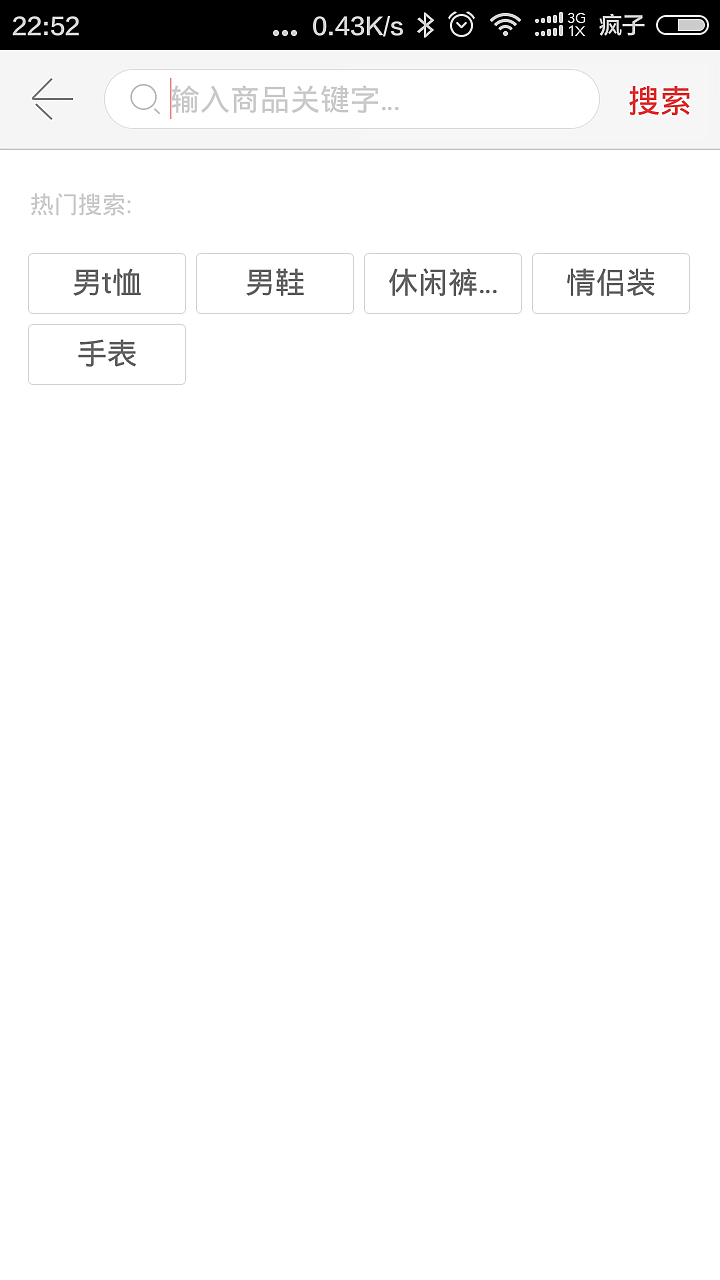
Task: Tap the back arrow to return
Action: click(51, 99)
